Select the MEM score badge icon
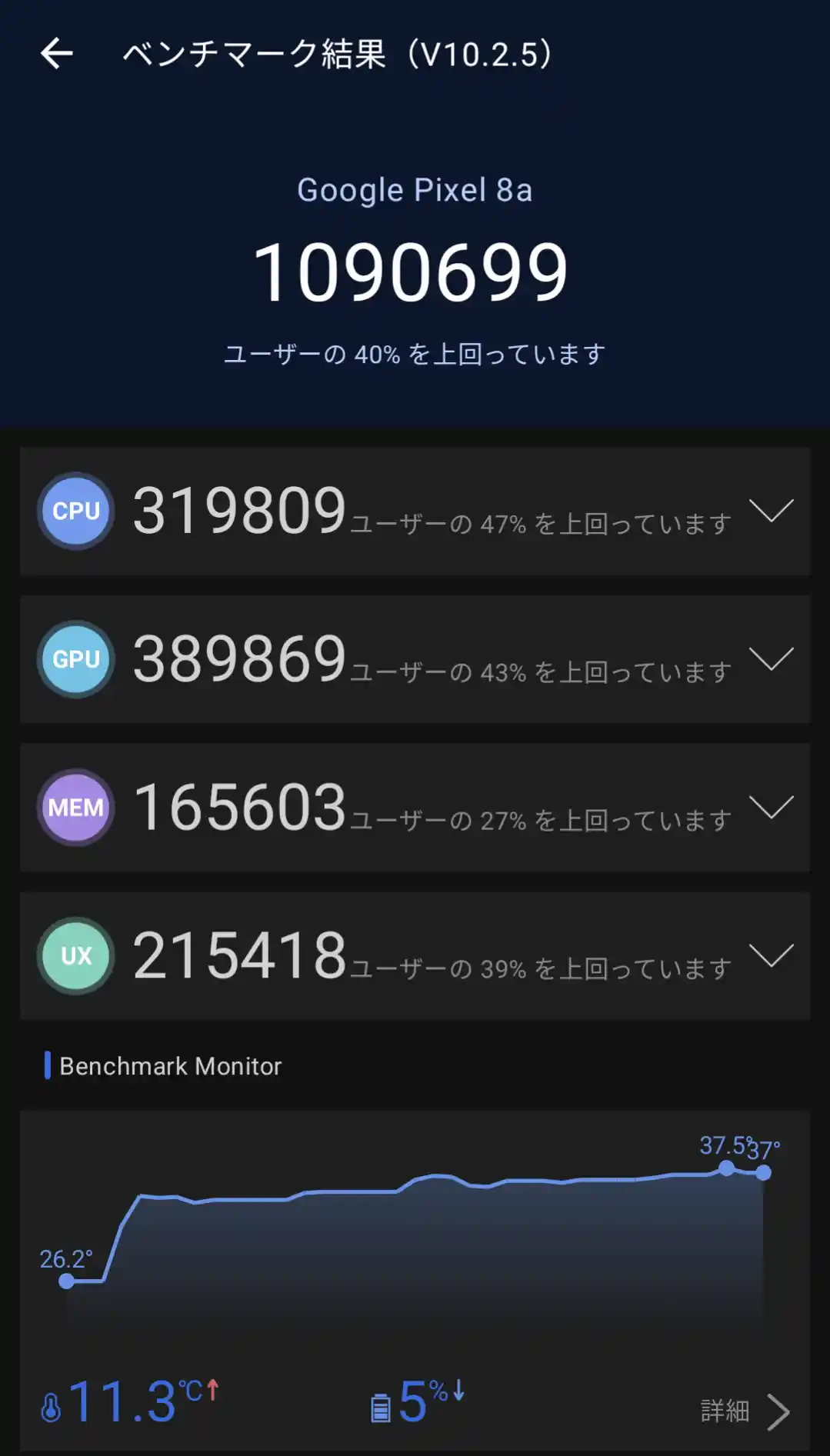Screen dimensions: 830x1456 pyautogui.click(x=75, y=807)
